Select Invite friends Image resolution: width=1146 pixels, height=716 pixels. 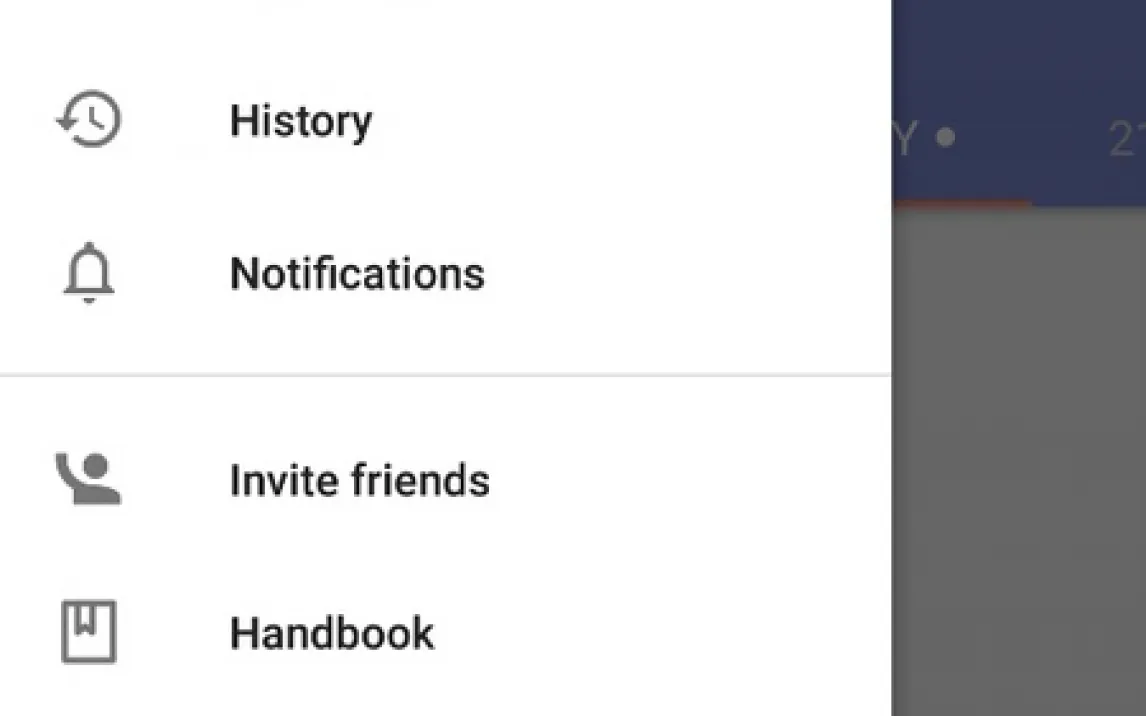pos(359,480)
